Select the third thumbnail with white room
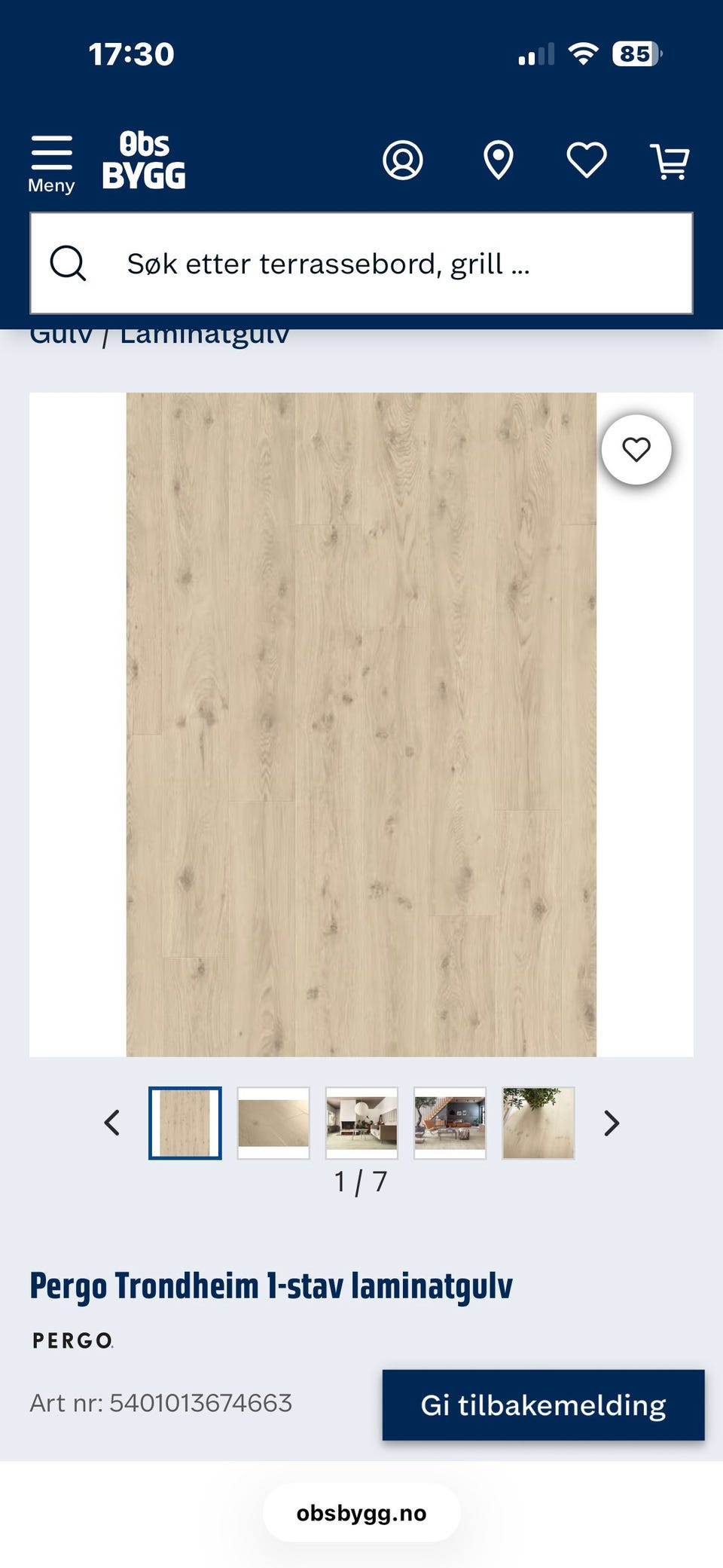 coord(361,1123)
